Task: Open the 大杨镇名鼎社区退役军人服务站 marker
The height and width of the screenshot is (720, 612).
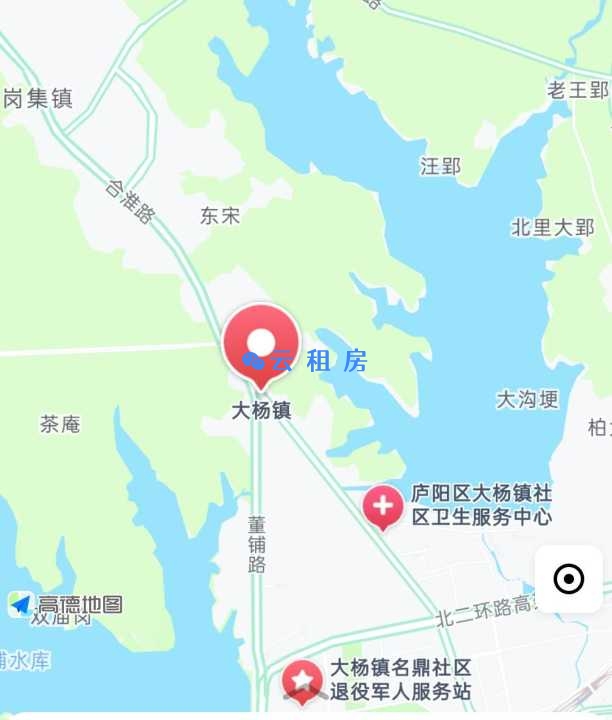Action: pos(302,681)
